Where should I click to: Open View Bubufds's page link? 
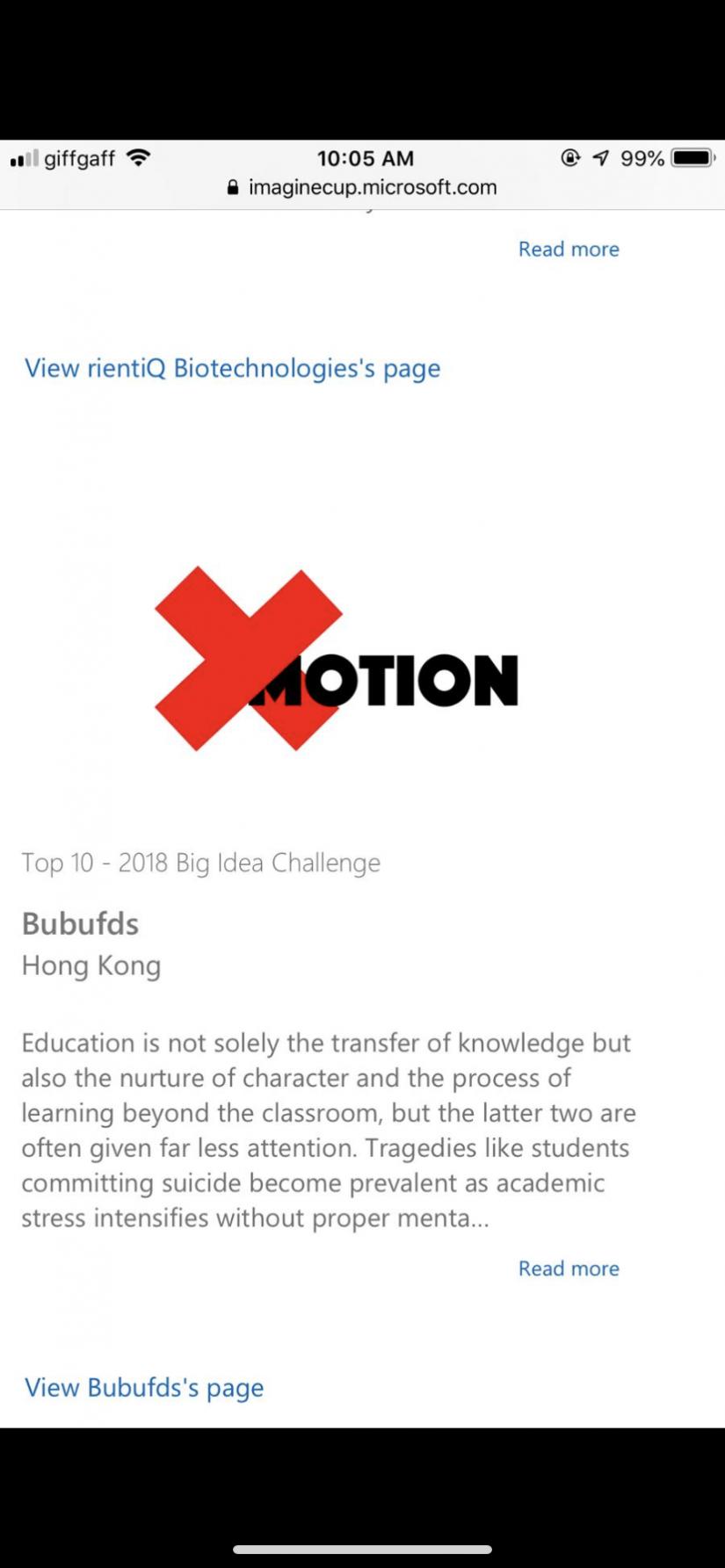tap(144, 1387)
